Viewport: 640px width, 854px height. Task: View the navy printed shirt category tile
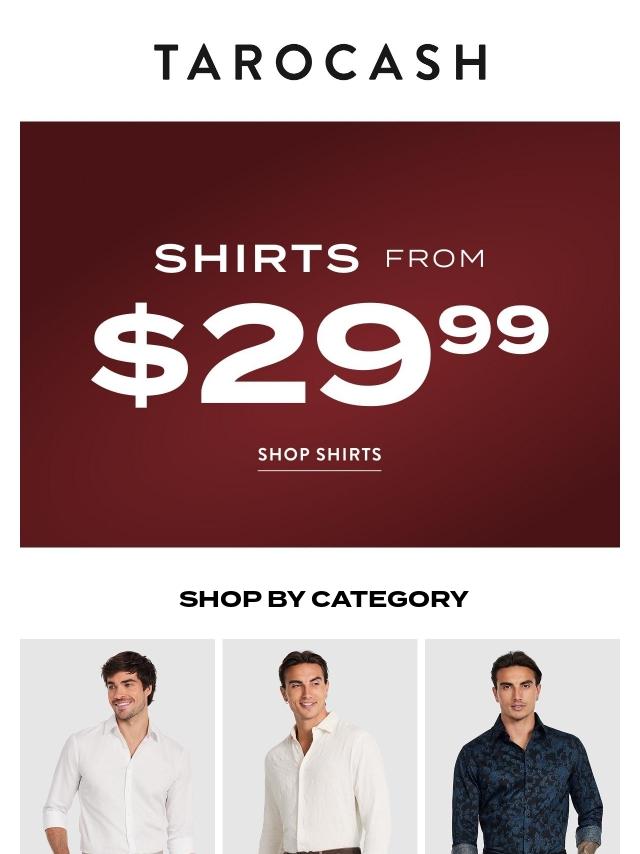coord(522,746)
